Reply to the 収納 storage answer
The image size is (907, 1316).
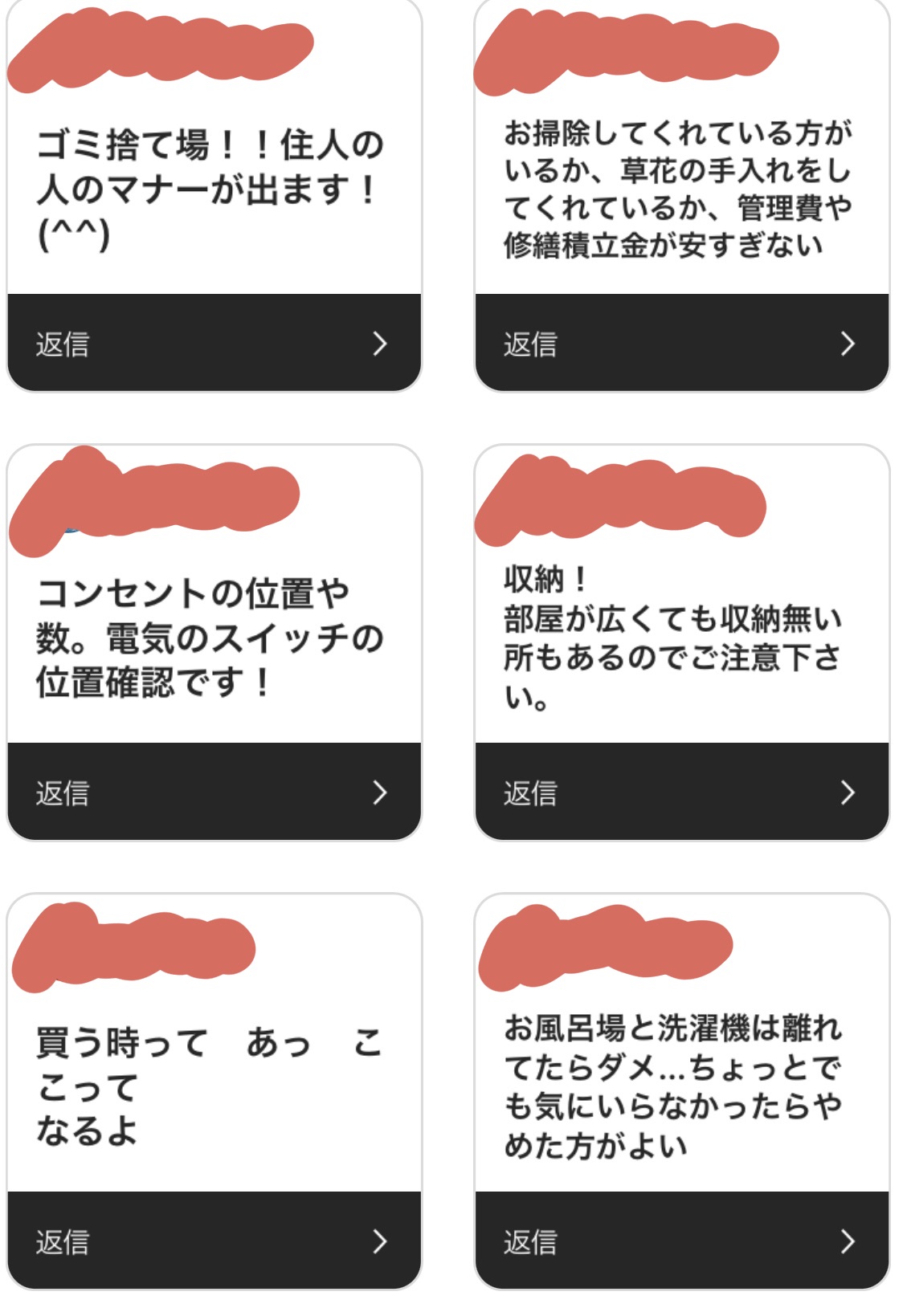[x=681, y=792]
